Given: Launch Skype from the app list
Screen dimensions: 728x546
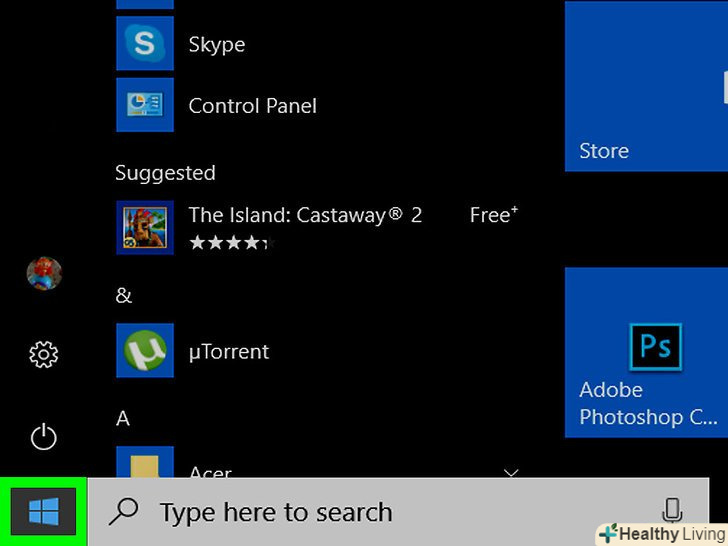Looking at the screenshot, I should pos(216,44).
